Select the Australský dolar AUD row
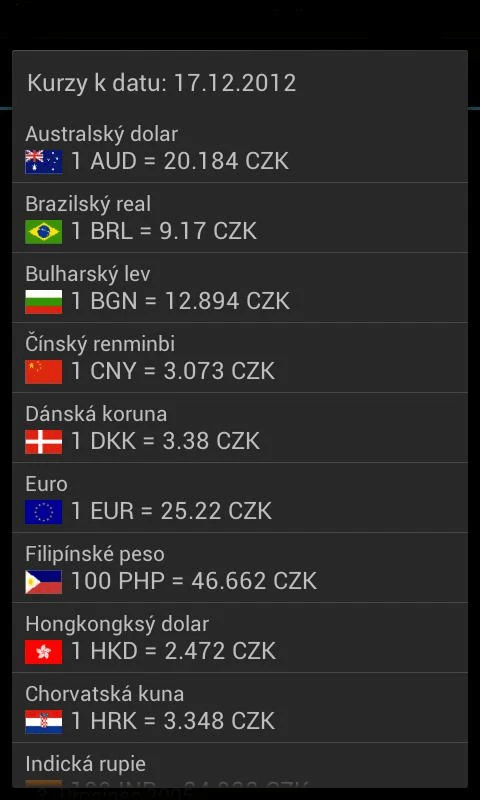The width and height of the screenshot is (480, 800). pos(240,148)
